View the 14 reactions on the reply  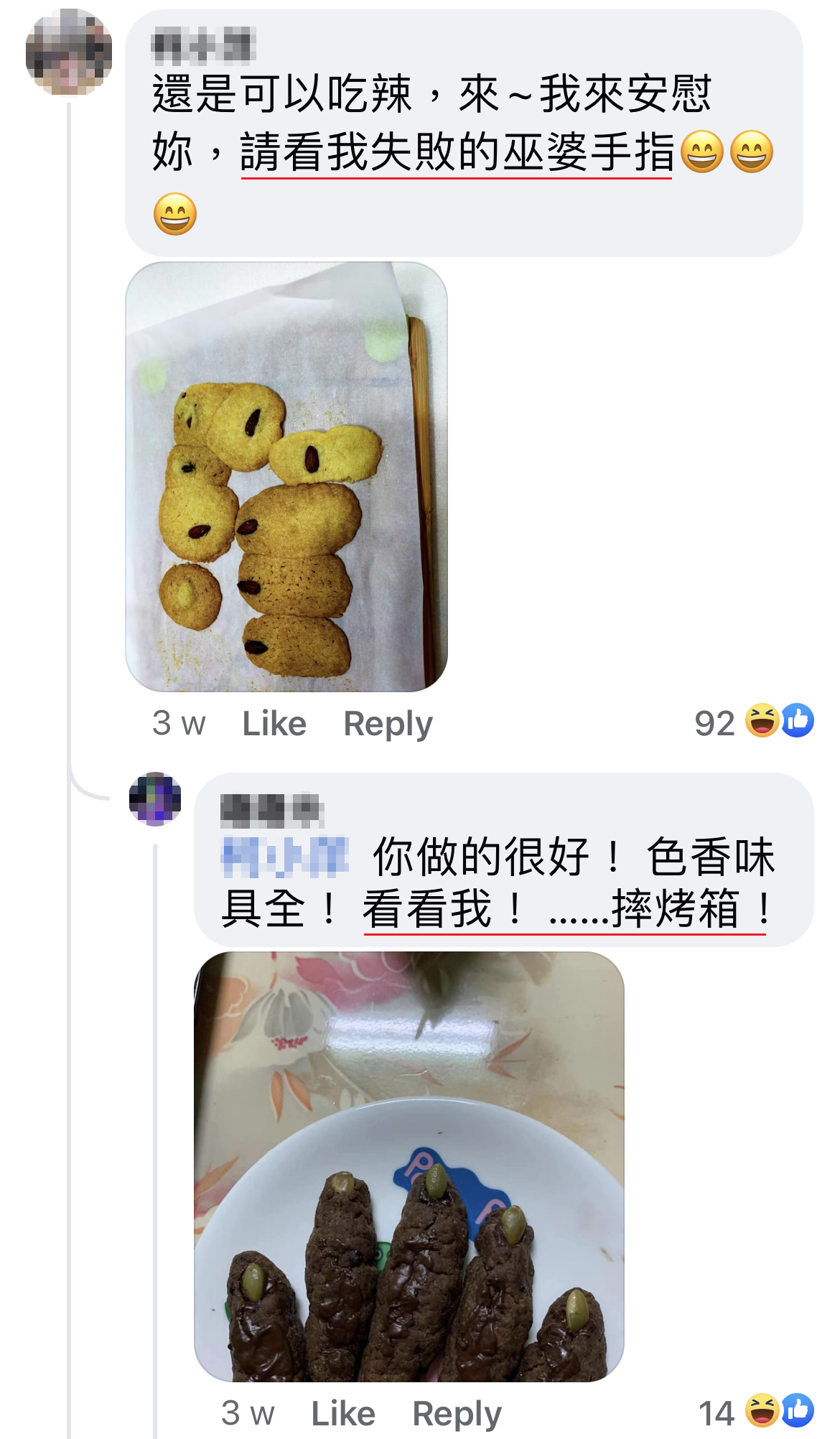756,1412
